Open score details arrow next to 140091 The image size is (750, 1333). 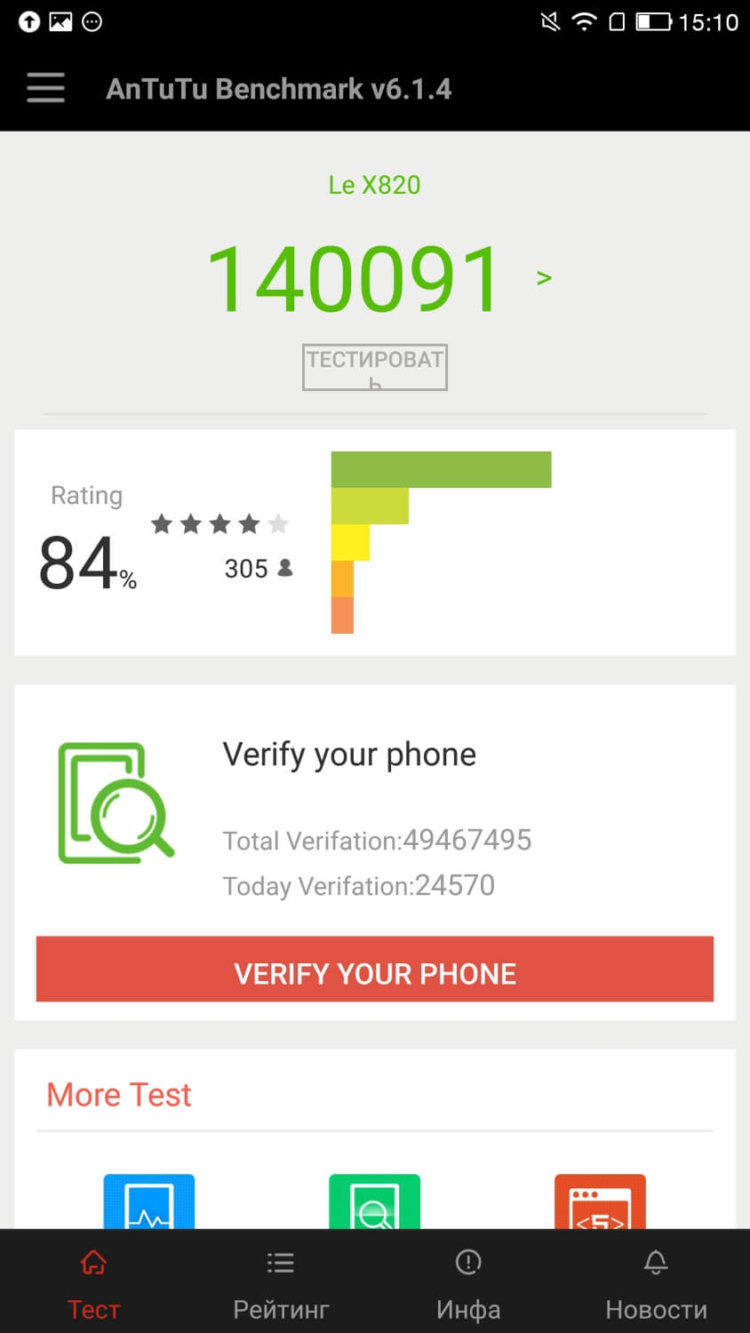click(x=544, y=278)
